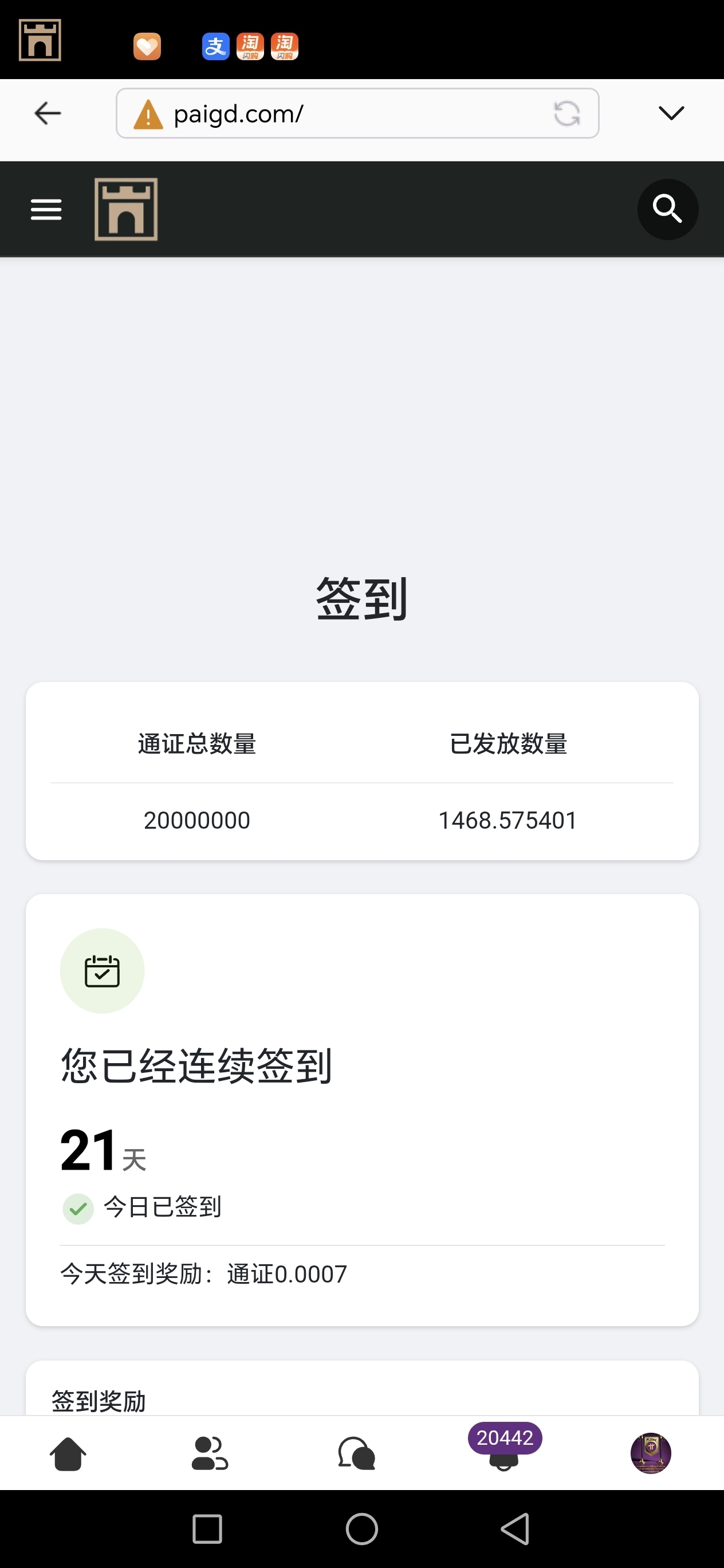The height and width of the screenshot is (1568, 724).
Task: Expand the browser dropdown chevron
Action: [x=671, y=113]
